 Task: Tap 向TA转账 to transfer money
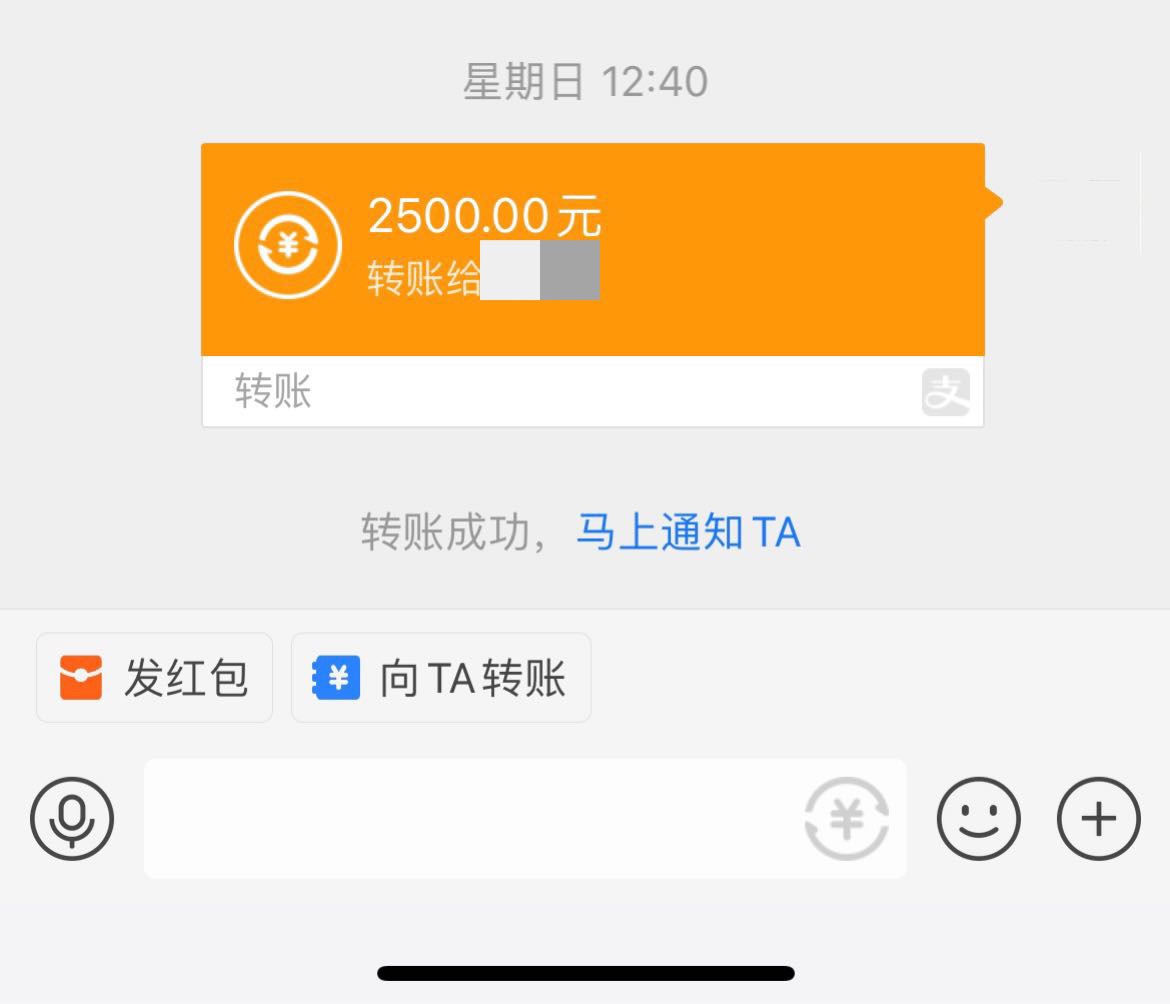441,678
